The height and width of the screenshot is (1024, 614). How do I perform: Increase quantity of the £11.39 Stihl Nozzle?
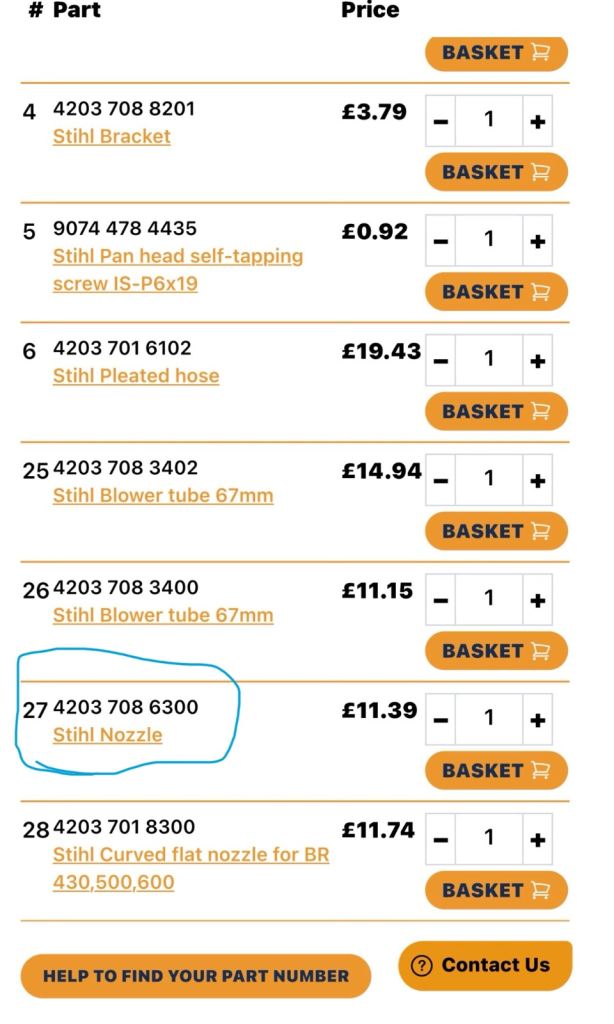click(x=538, y=720)
